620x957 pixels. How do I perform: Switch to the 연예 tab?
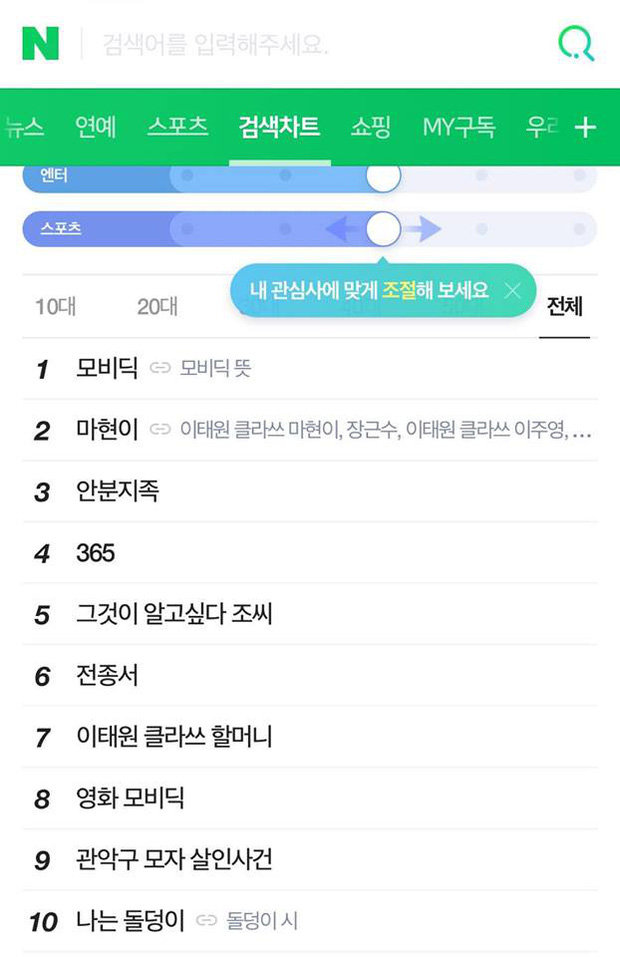tap(96, 127)
